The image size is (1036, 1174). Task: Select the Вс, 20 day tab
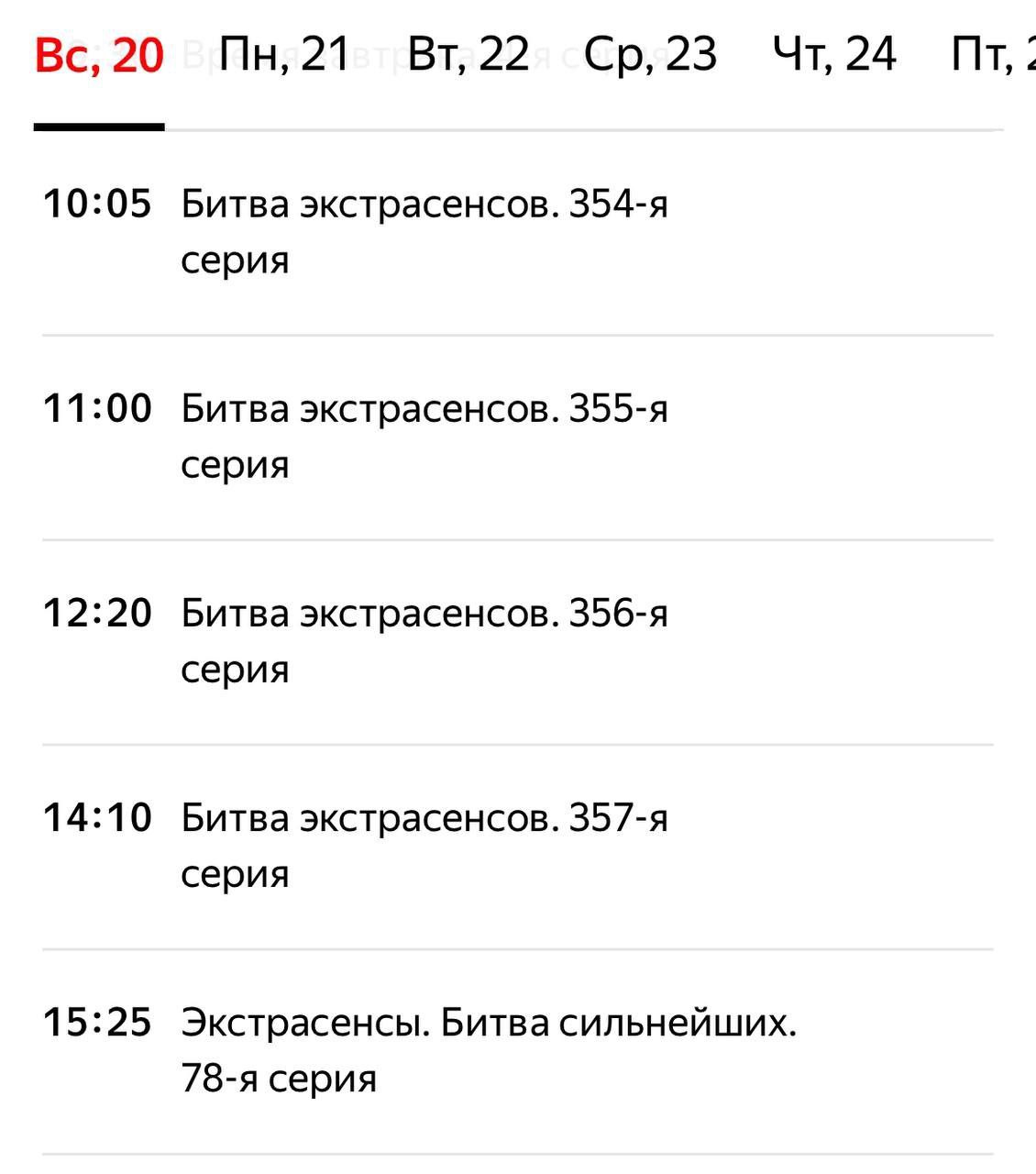click(99, 55)
